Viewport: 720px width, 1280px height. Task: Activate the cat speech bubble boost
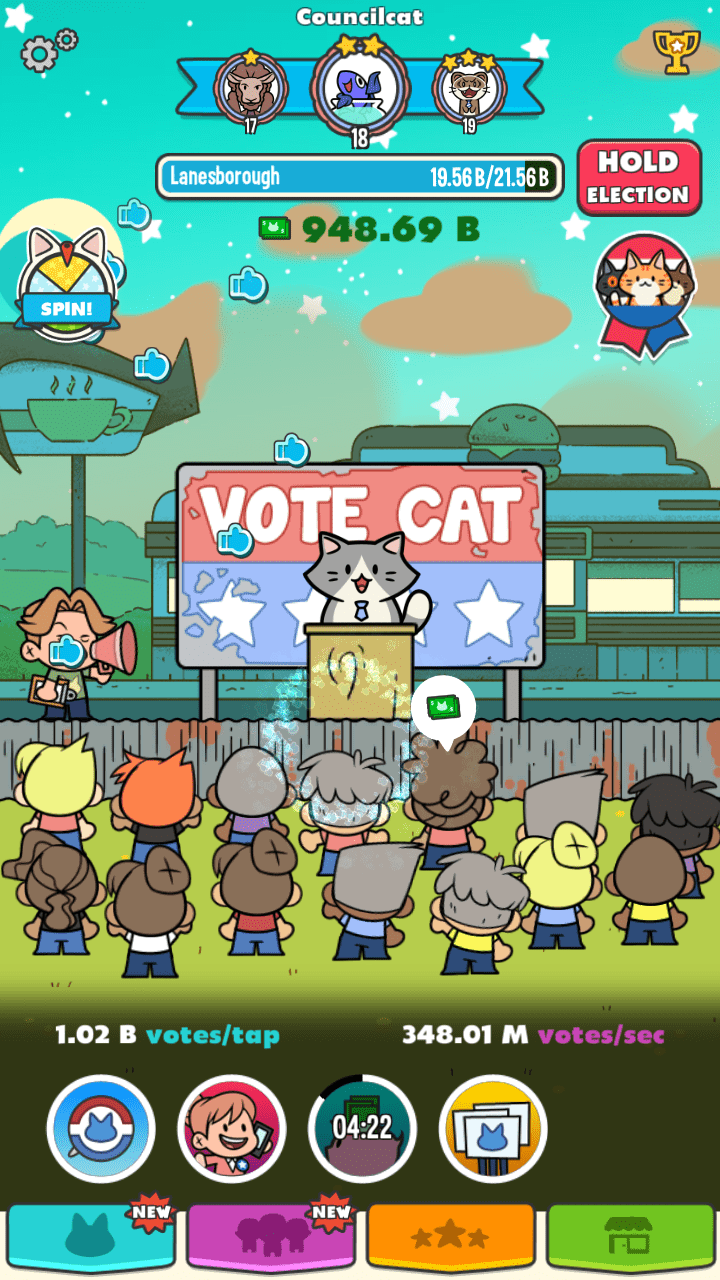tap(101, 1128)
